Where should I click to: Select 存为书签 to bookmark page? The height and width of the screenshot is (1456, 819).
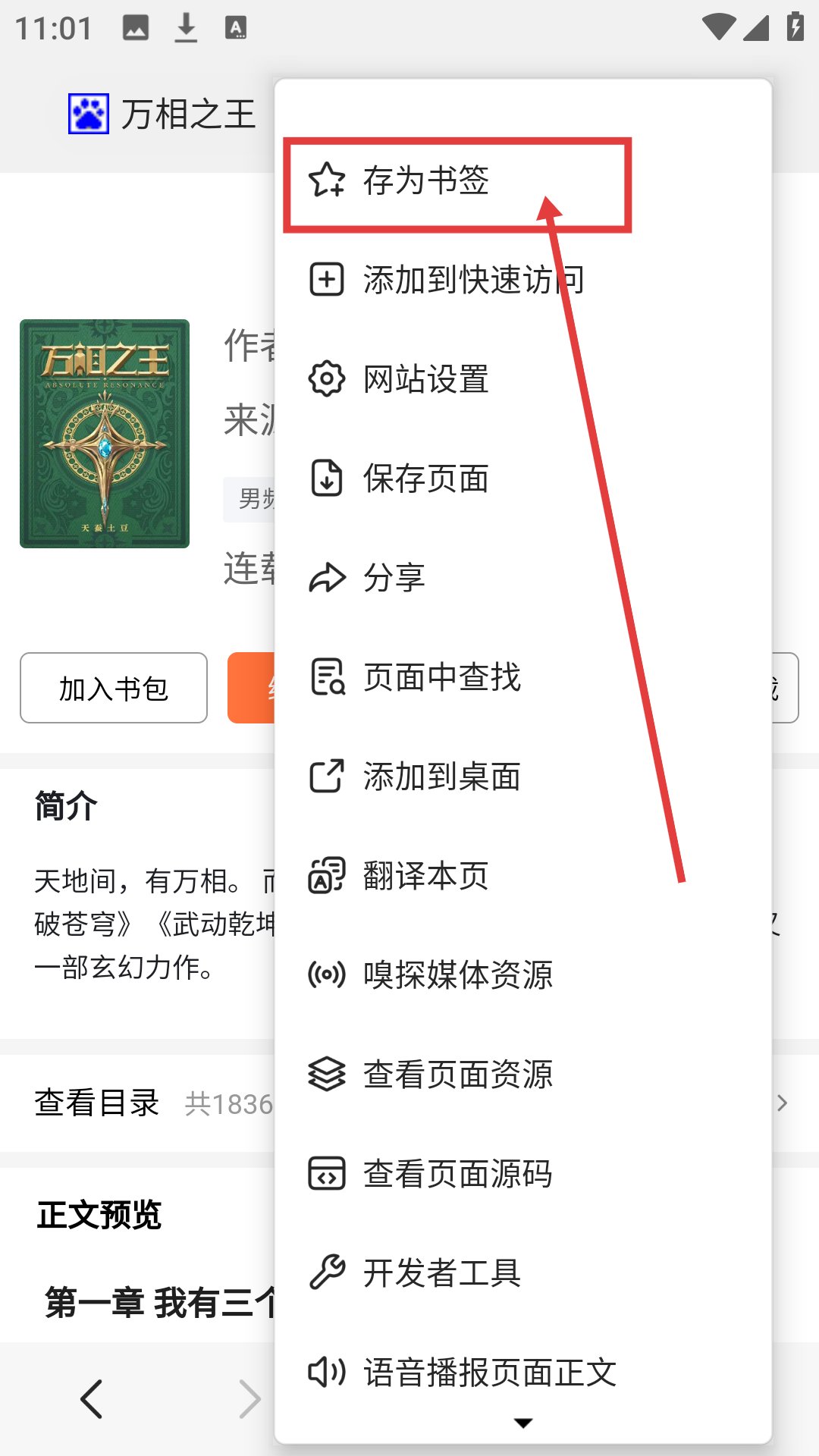click(x=425, y=181)
